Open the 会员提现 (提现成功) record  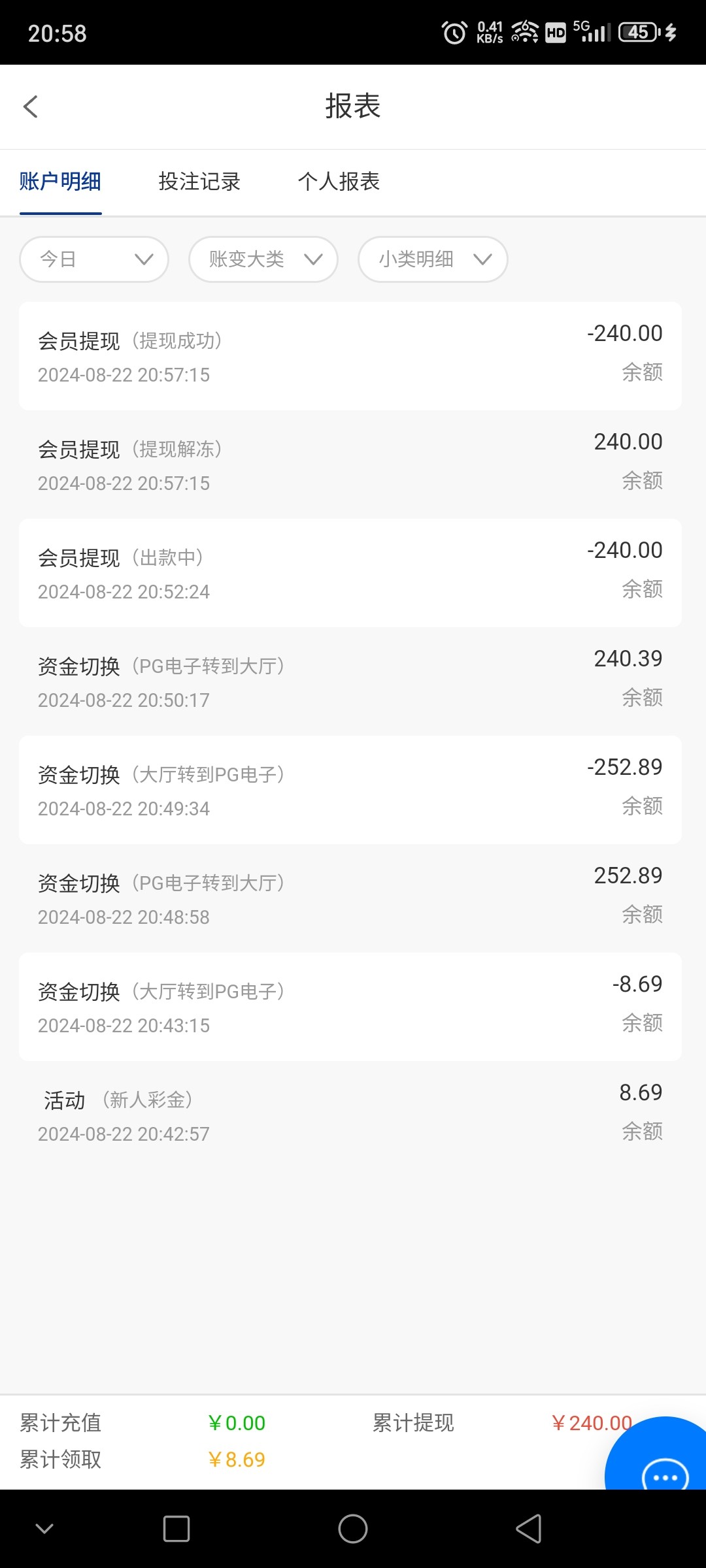[350, 356]
